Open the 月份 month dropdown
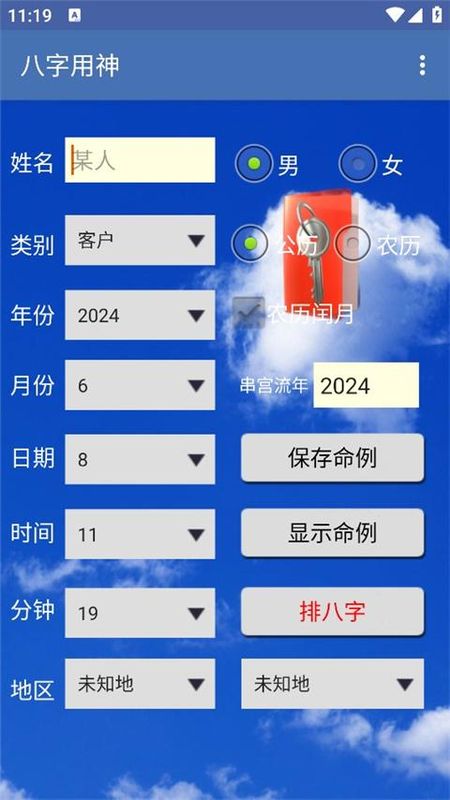This screenshot has height=800, width=450. click(140, 385)
